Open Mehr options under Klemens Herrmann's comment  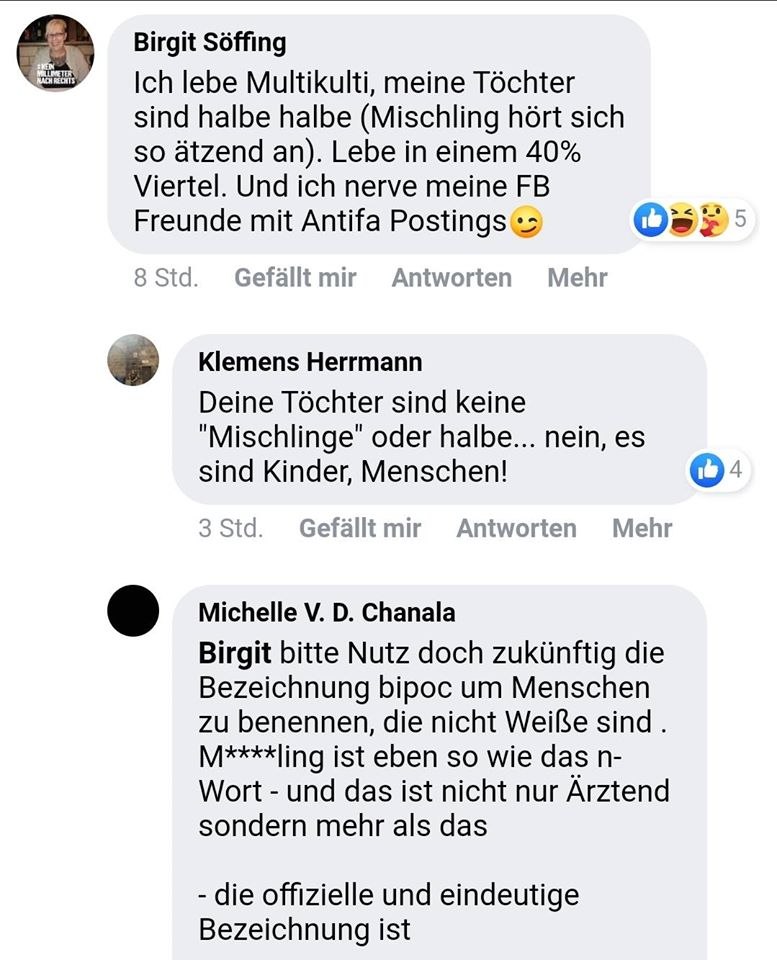point(642,528)
